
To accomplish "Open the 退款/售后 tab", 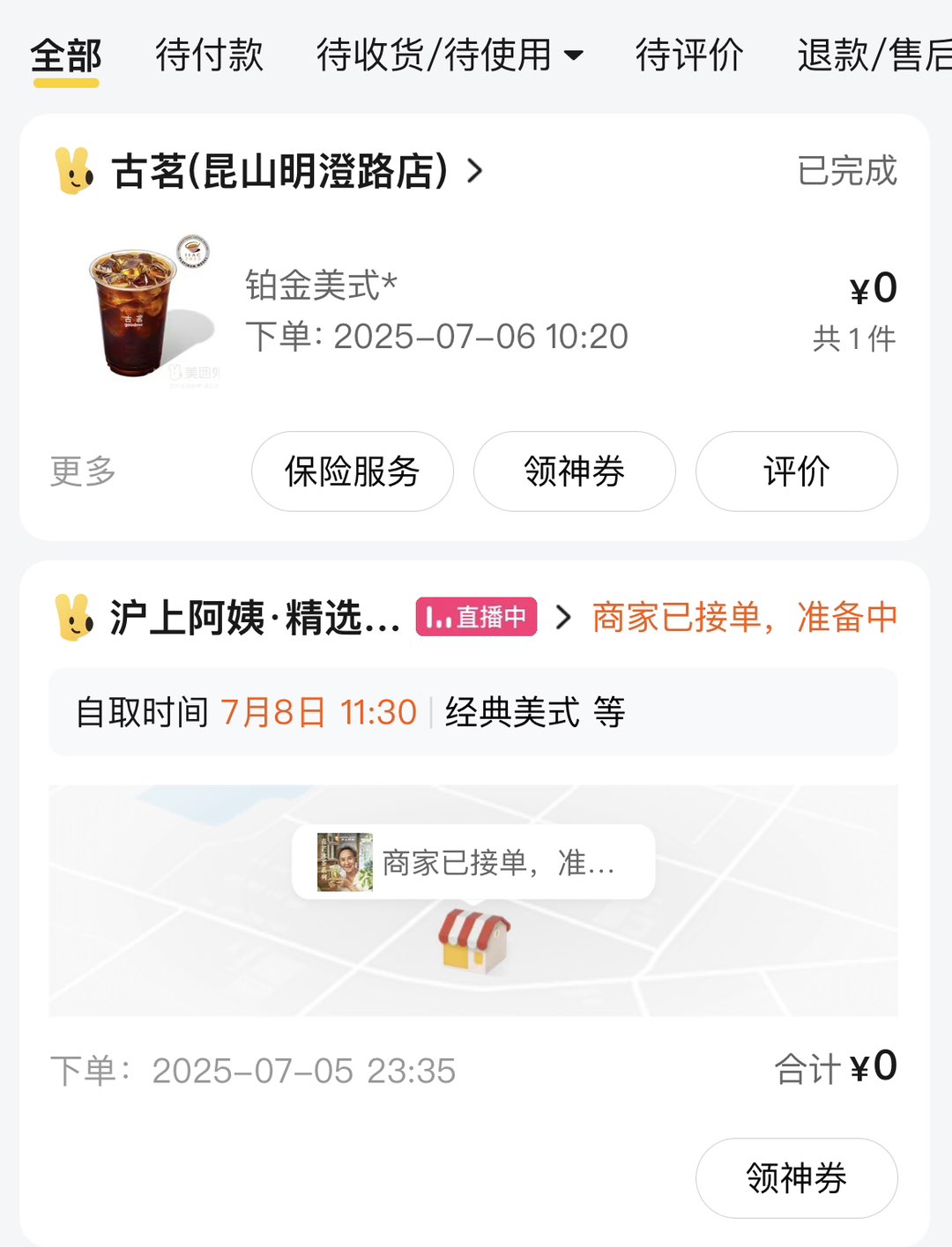I will point(873,56).
